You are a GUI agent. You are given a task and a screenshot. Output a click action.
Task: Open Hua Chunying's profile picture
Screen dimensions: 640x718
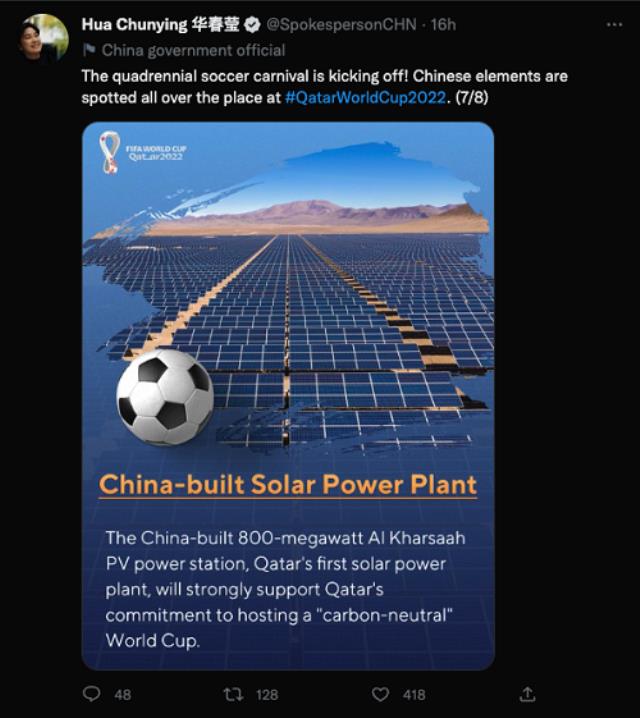click(x=42, y=38)
